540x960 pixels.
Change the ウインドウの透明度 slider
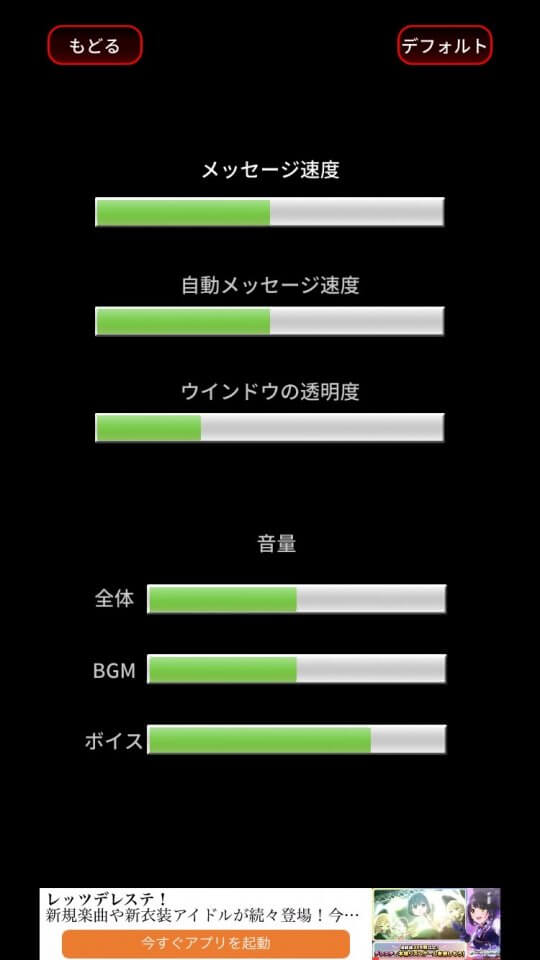(x=269, y=427)
